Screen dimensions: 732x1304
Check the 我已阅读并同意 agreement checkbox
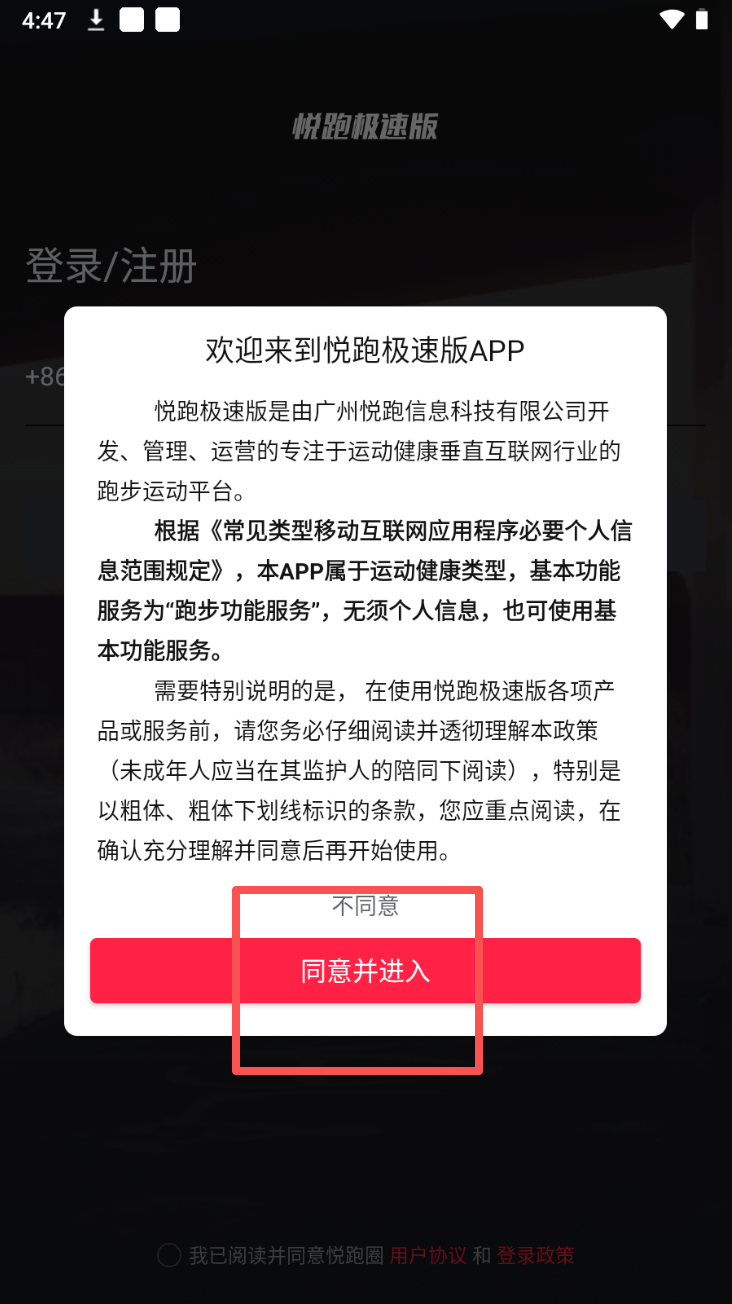click(x=169, y=1255)
